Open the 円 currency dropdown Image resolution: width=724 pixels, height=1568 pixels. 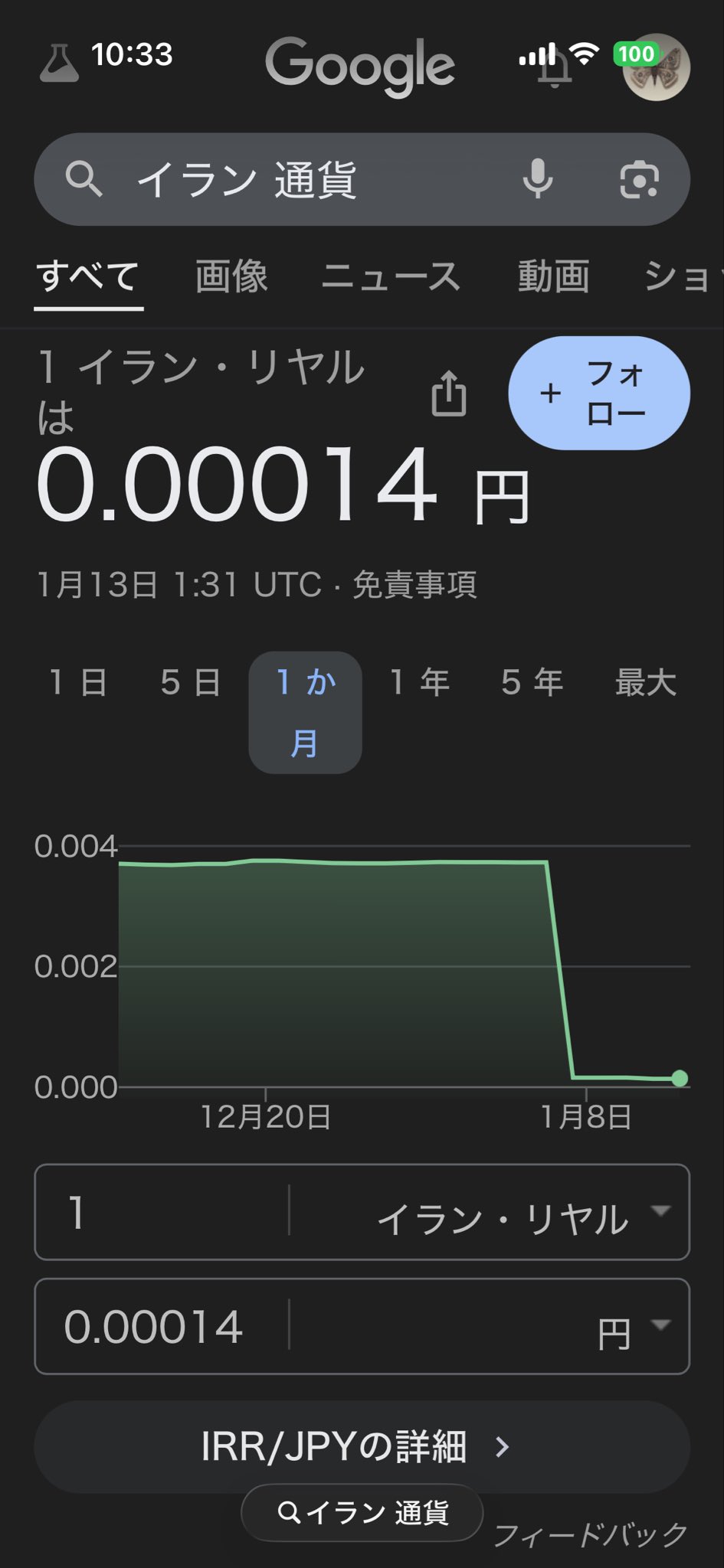628,1326
